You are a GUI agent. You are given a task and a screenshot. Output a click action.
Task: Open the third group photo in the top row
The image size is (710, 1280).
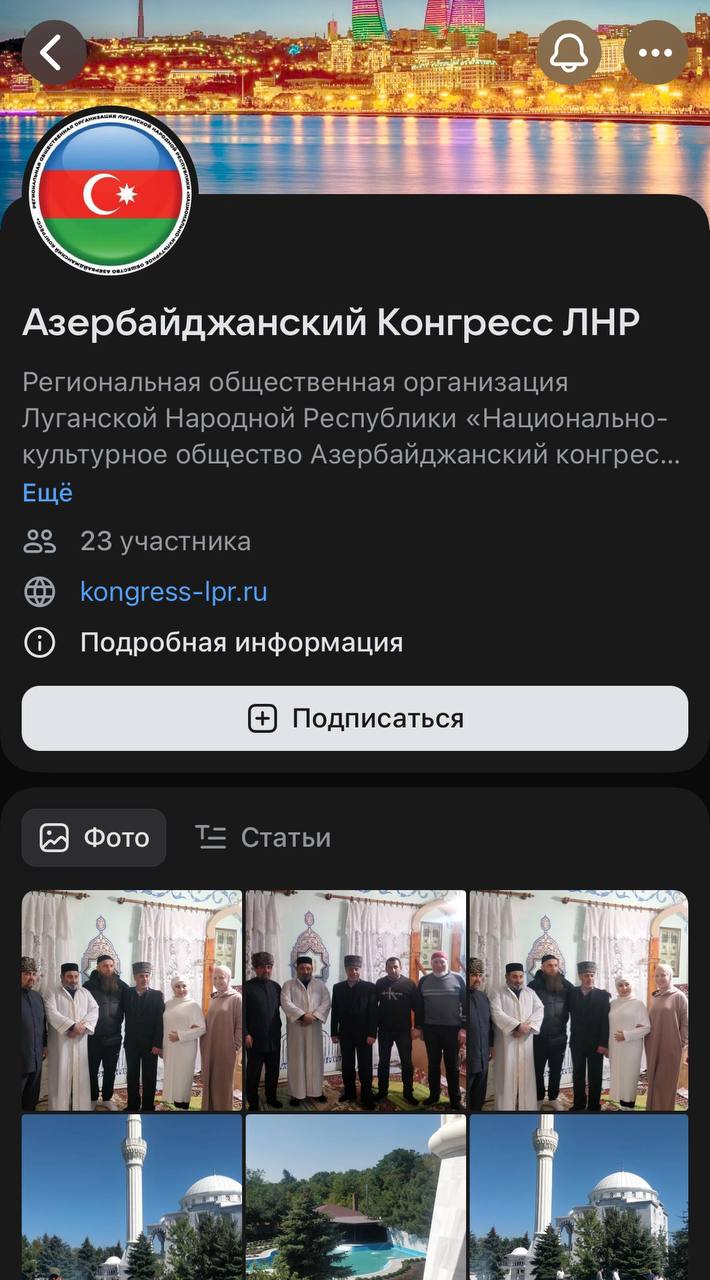(578, 1000)
